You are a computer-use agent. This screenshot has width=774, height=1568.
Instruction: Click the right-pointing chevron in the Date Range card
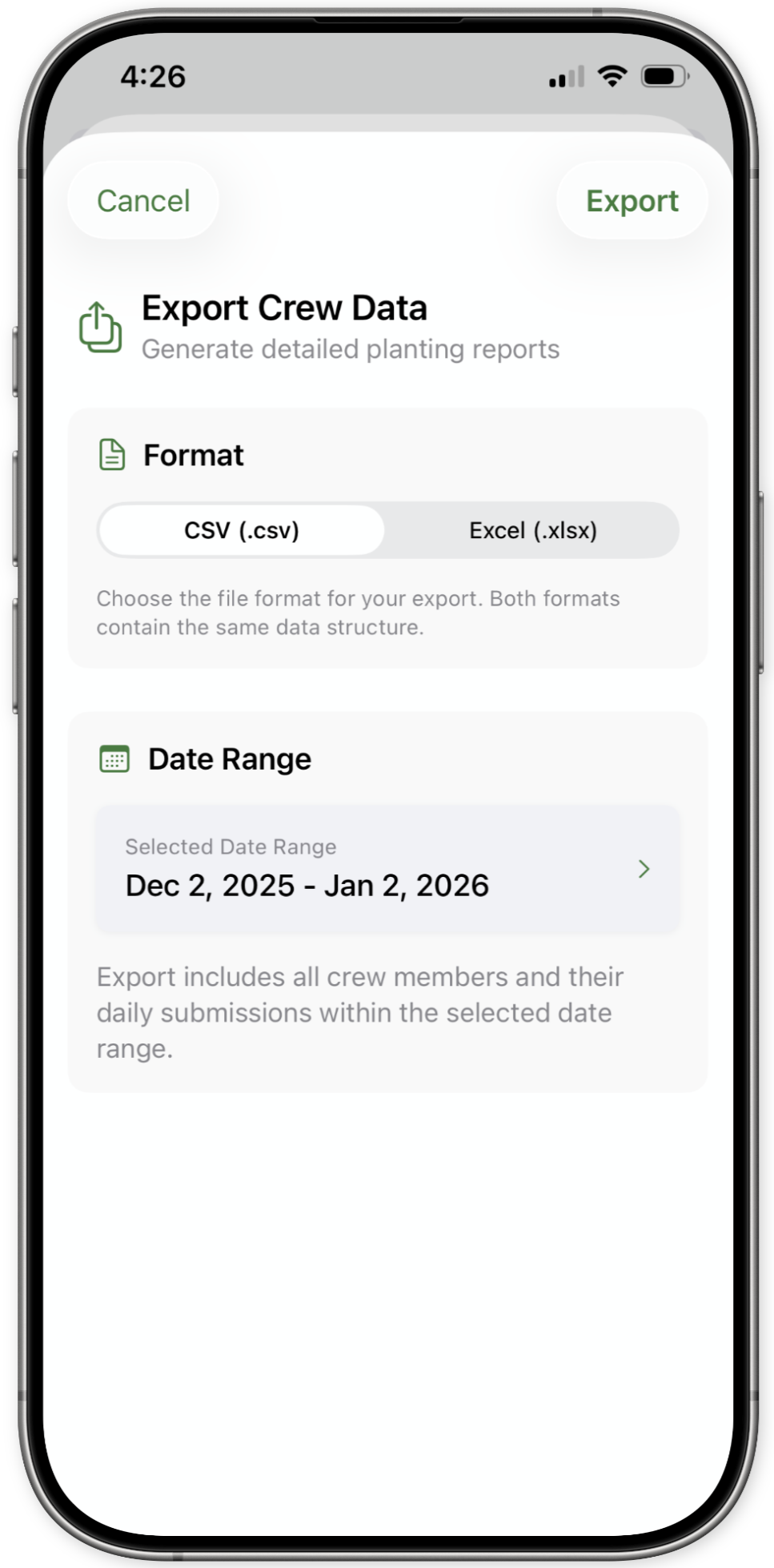(x=644, y=870)
